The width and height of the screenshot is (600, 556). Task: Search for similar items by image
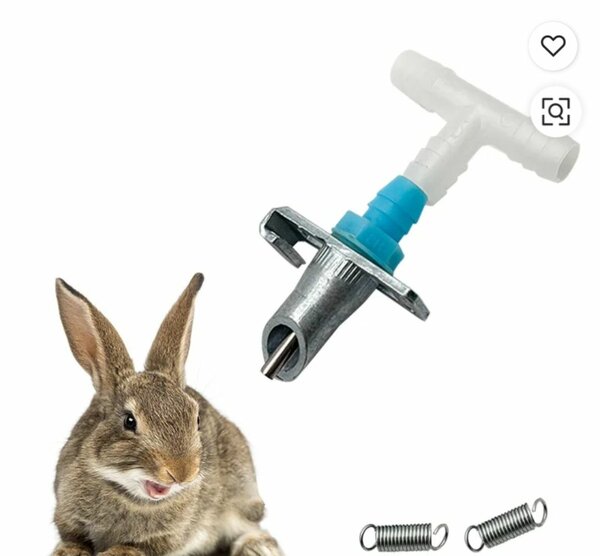pyautogui.click(x=555, y=111)
